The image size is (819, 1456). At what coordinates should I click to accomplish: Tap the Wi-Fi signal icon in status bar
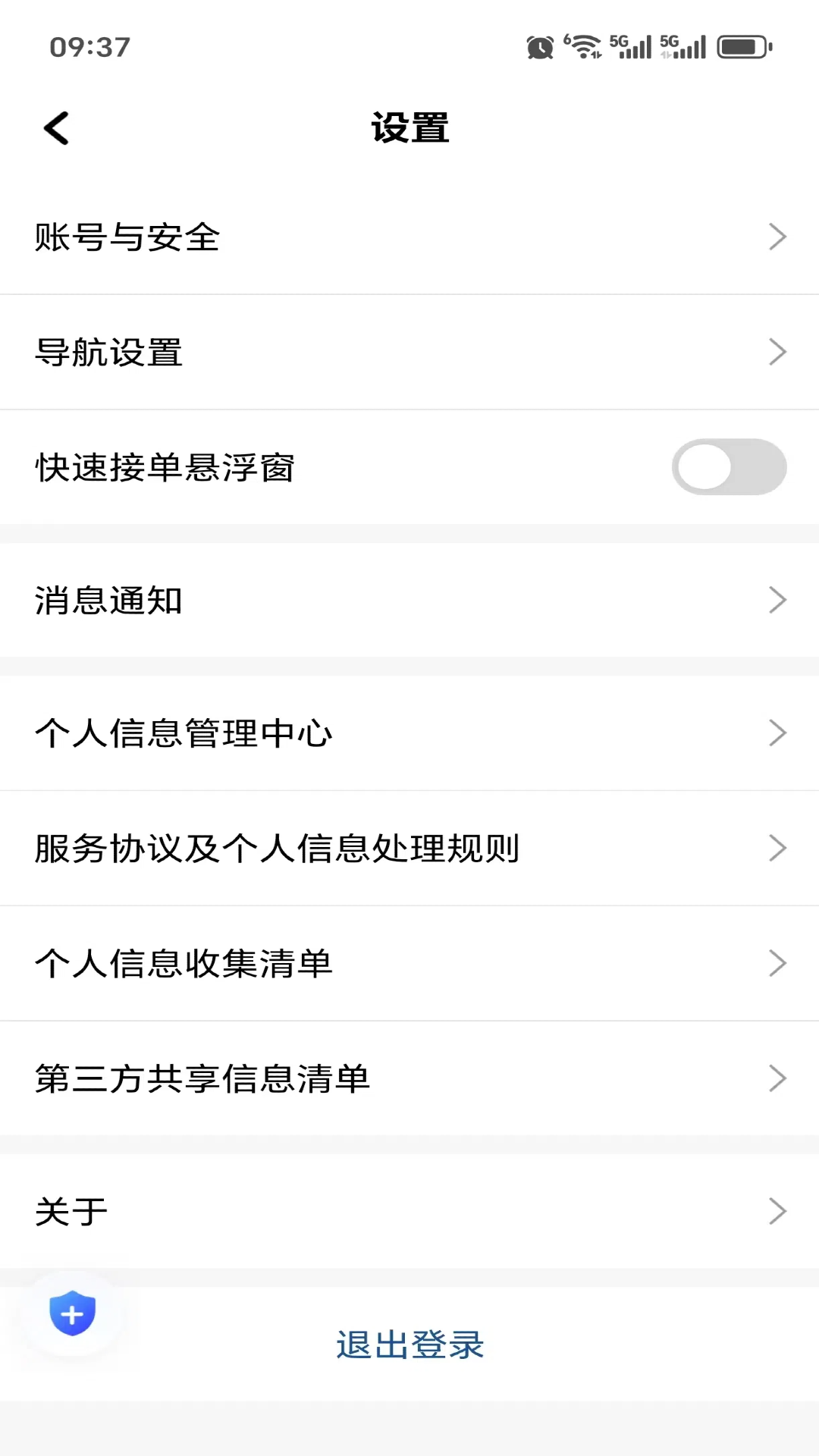pyautogui.click(x=583, y=46)
